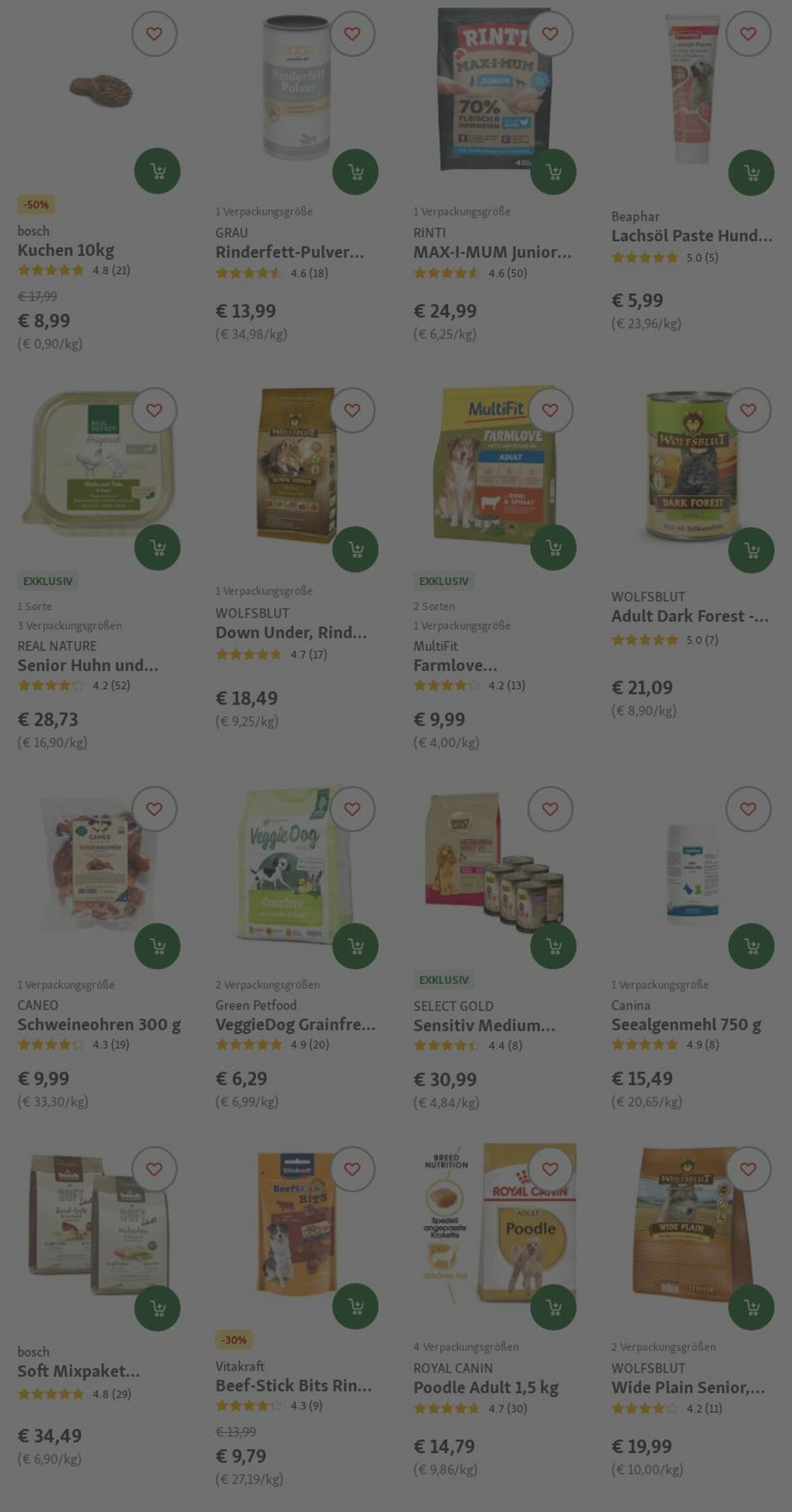Favorite the Canina Seealgenmehl product
Screen dimensions: 792x1512
coord(748,809)
